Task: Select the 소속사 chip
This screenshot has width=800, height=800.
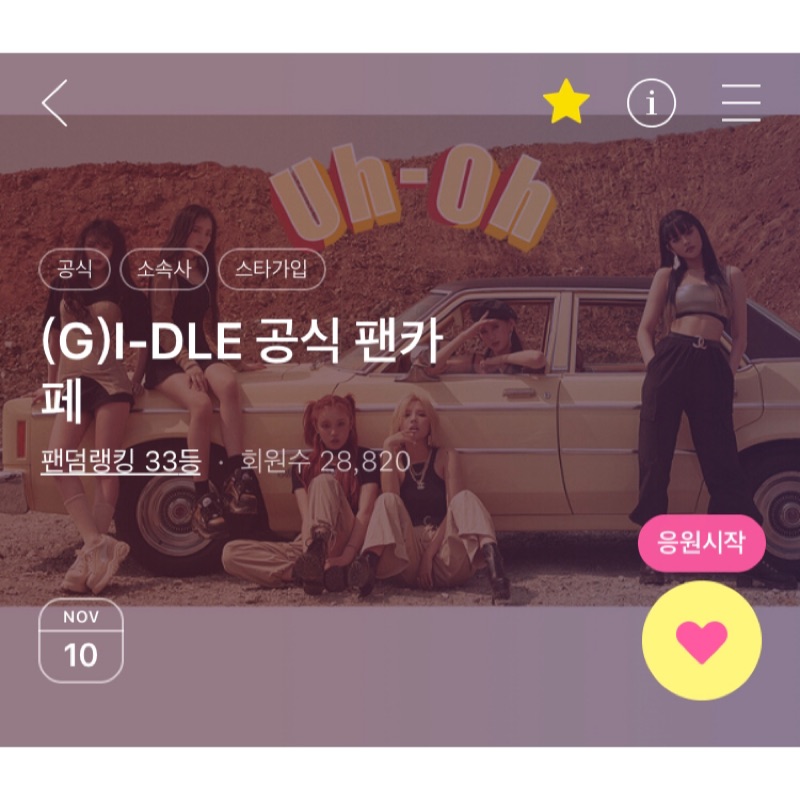Action: click(x=163, y=269)
